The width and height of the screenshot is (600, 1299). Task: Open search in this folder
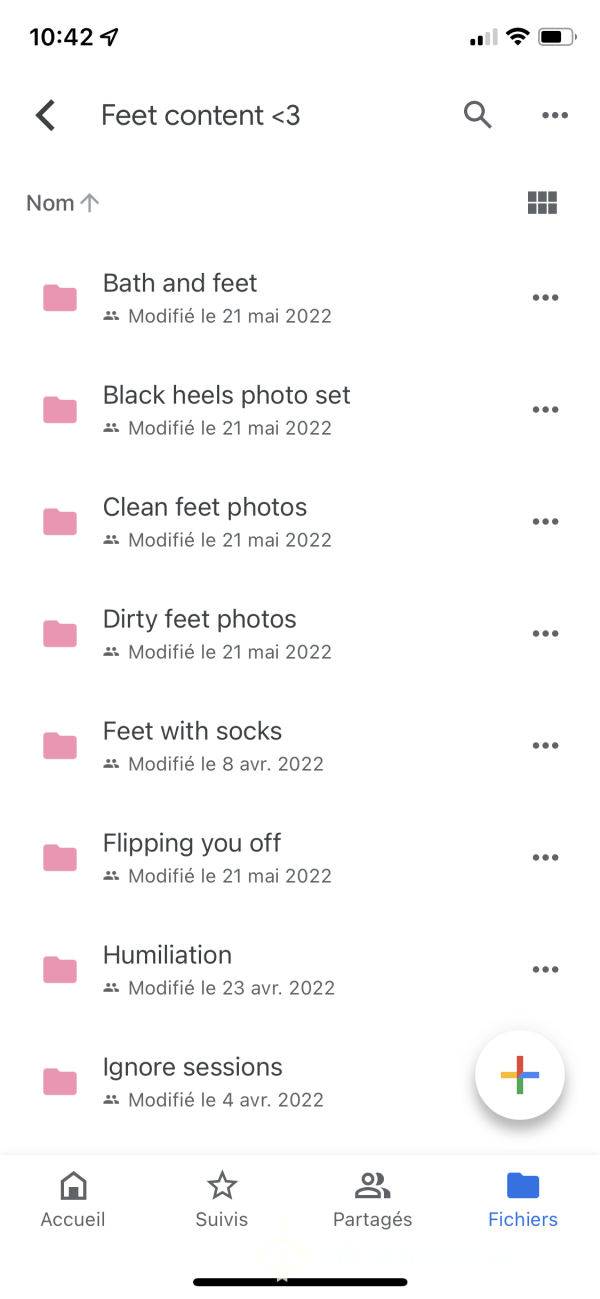click(478, 116)
